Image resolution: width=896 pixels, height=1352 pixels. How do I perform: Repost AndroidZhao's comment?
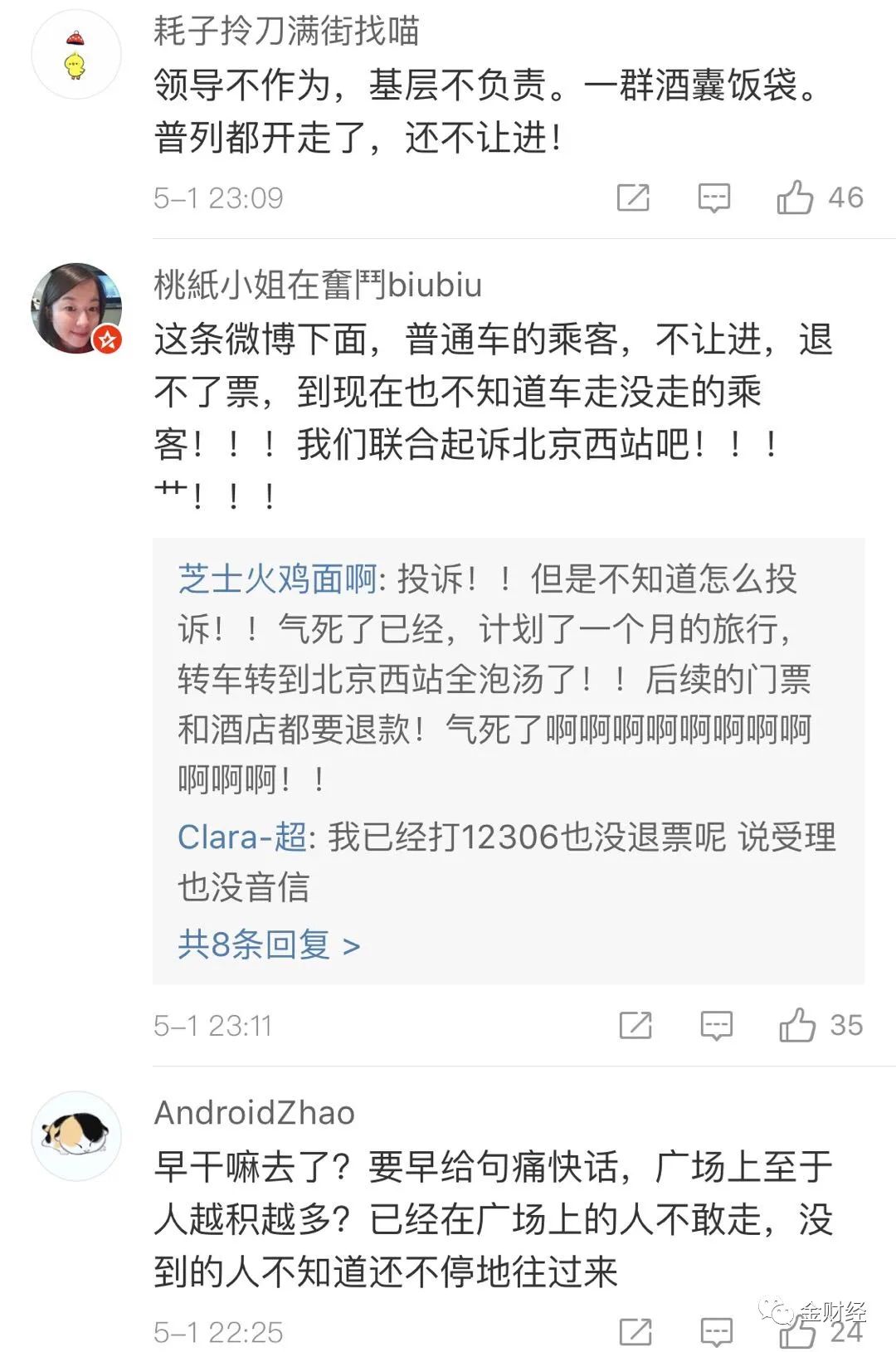635,1332
